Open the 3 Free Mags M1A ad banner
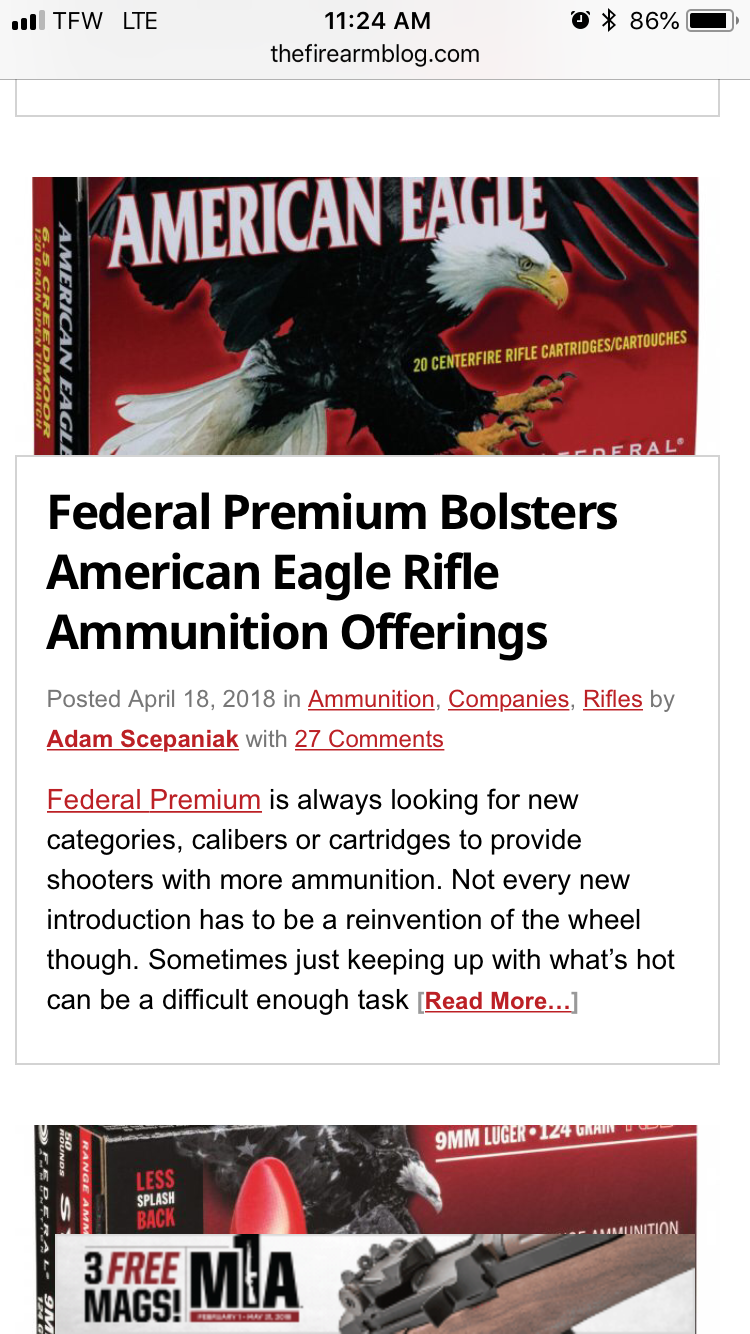Viewport: 750px width, 1334px height. pos(375,1284)
